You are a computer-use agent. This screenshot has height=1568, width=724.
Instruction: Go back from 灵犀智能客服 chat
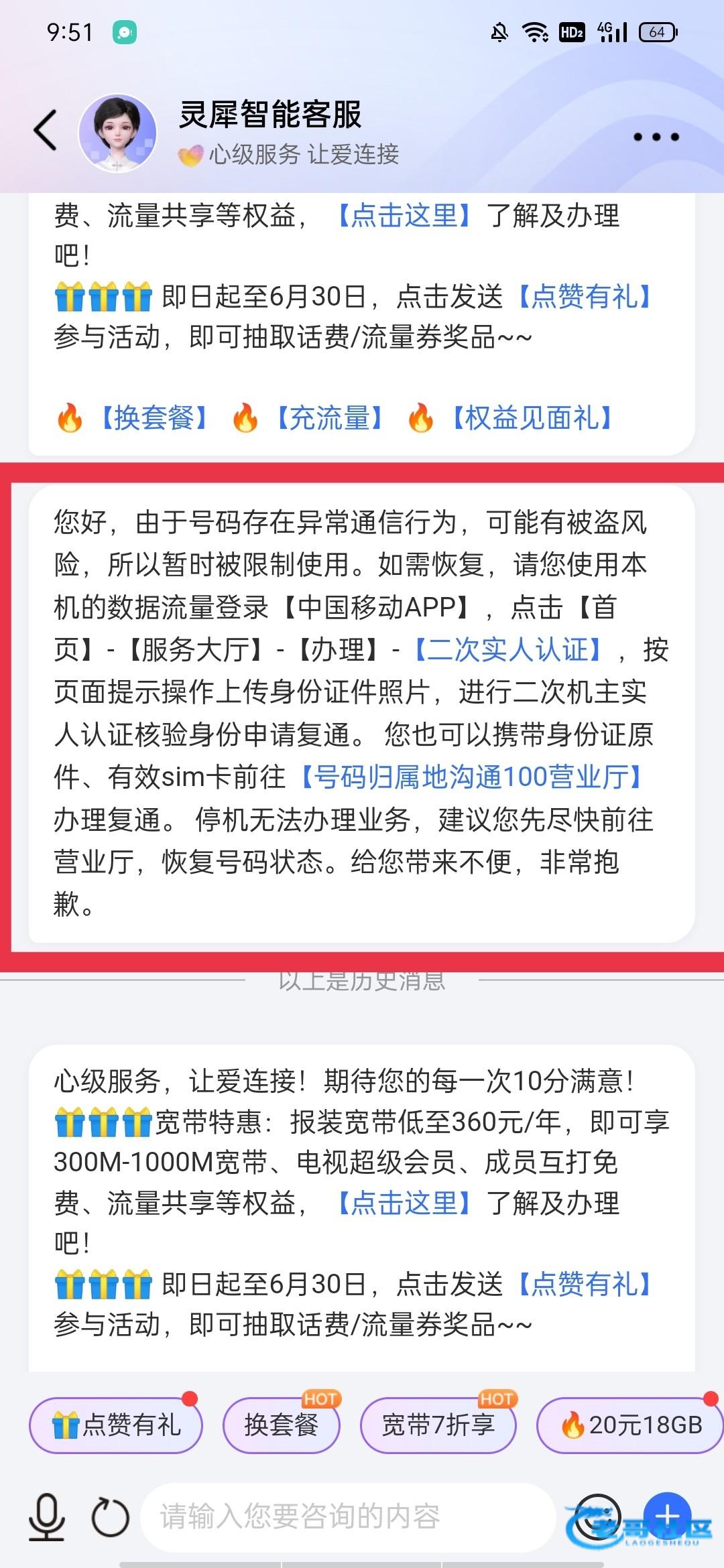[46, 130]
